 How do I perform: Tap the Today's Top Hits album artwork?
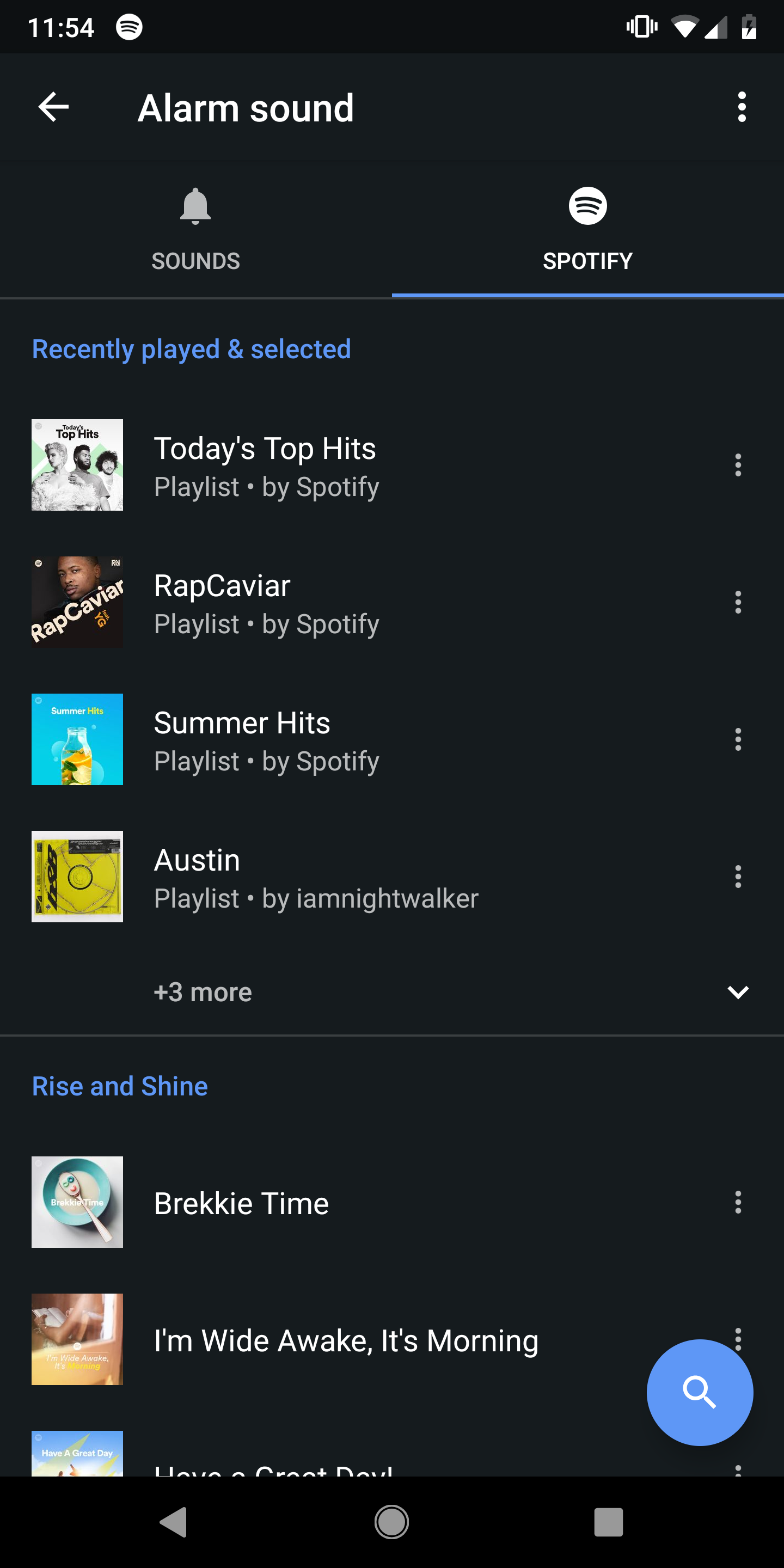77,464
